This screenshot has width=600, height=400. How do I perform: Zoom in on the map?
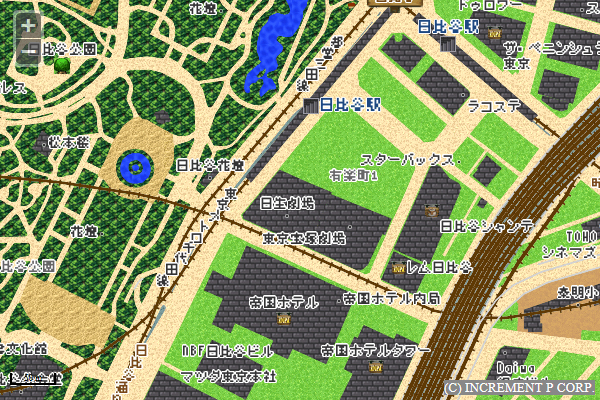point(29,26)
